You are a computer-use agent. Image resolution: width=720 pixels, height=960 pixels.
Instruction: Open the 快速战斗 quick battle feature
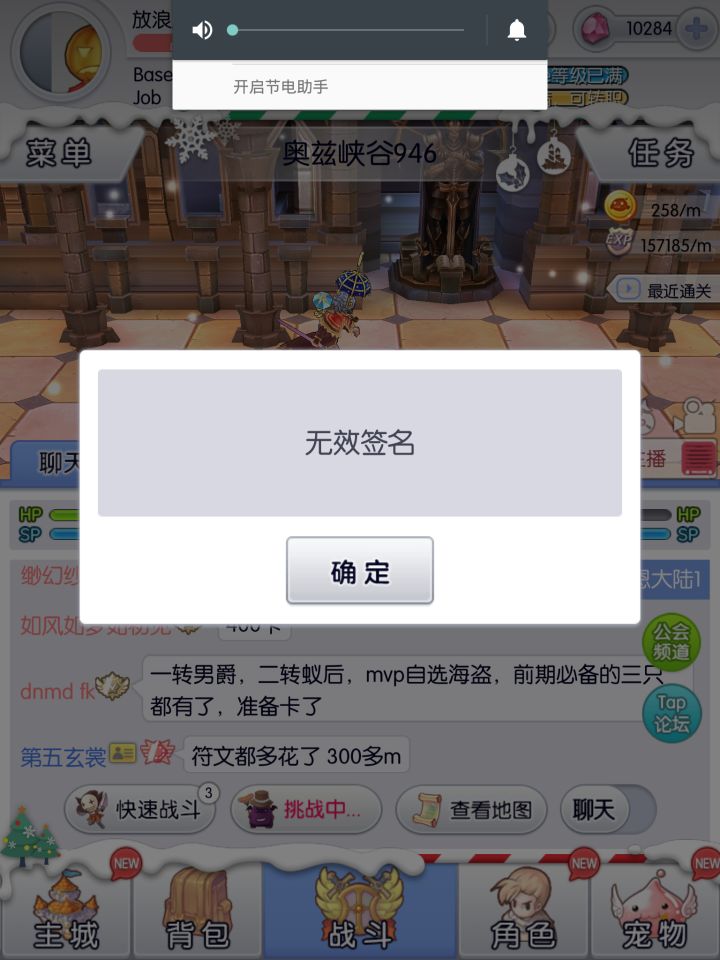[x=140, y=810]
